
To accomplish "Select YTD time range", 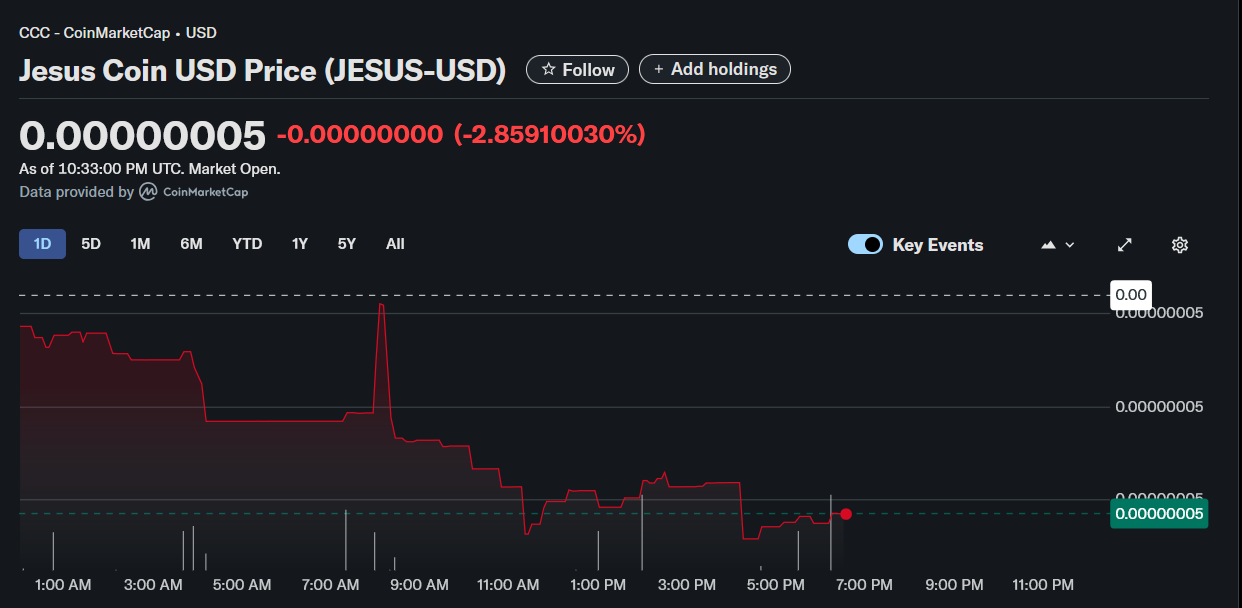I will click(x=247, y=244).
